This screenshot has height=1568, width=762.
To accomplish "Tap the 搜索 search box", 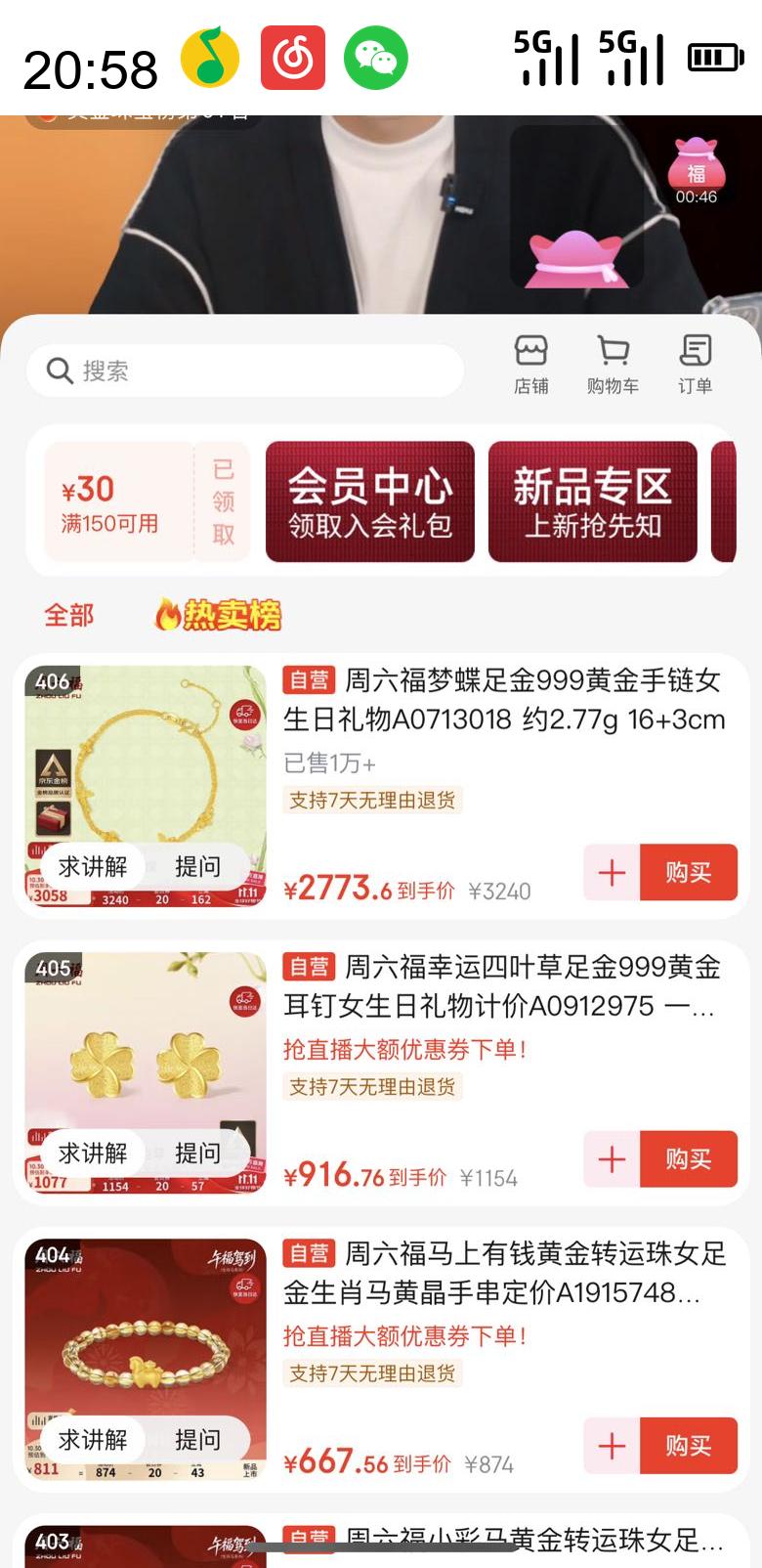I will tap(244, 371).
